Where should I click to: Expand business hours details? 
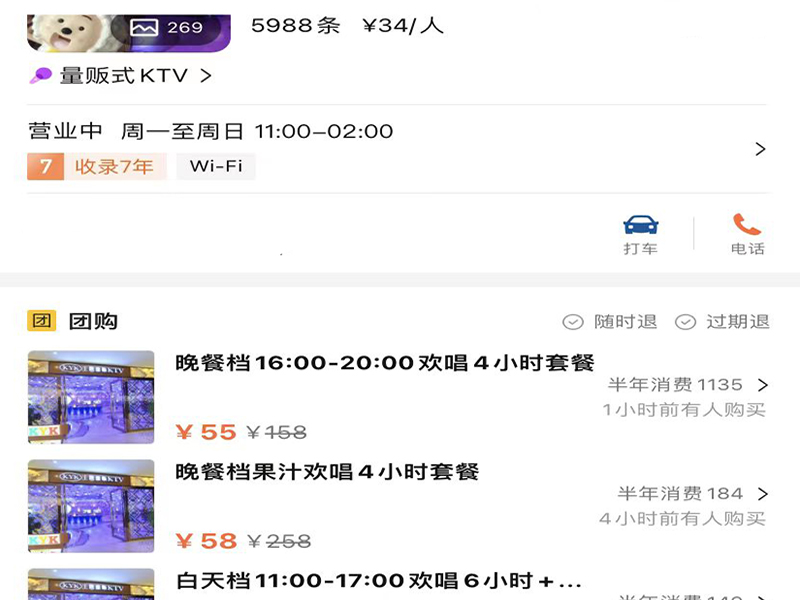tap(760, 149)
